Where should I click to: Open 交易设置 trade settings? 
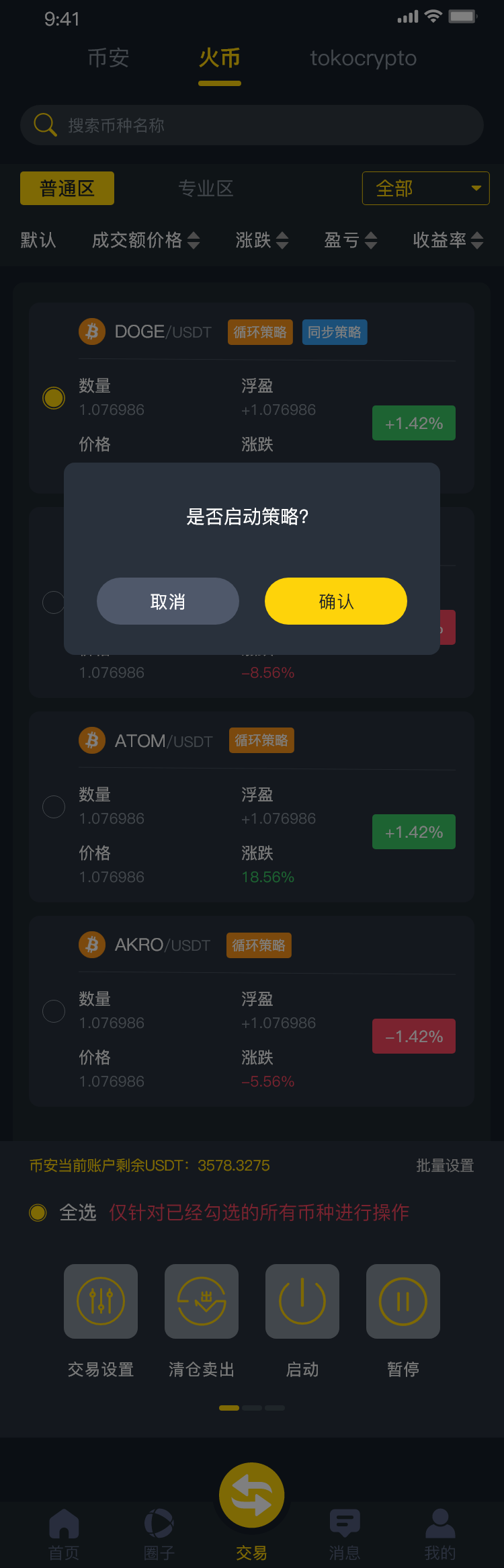pyautogui.click(x=101, y=1301)
